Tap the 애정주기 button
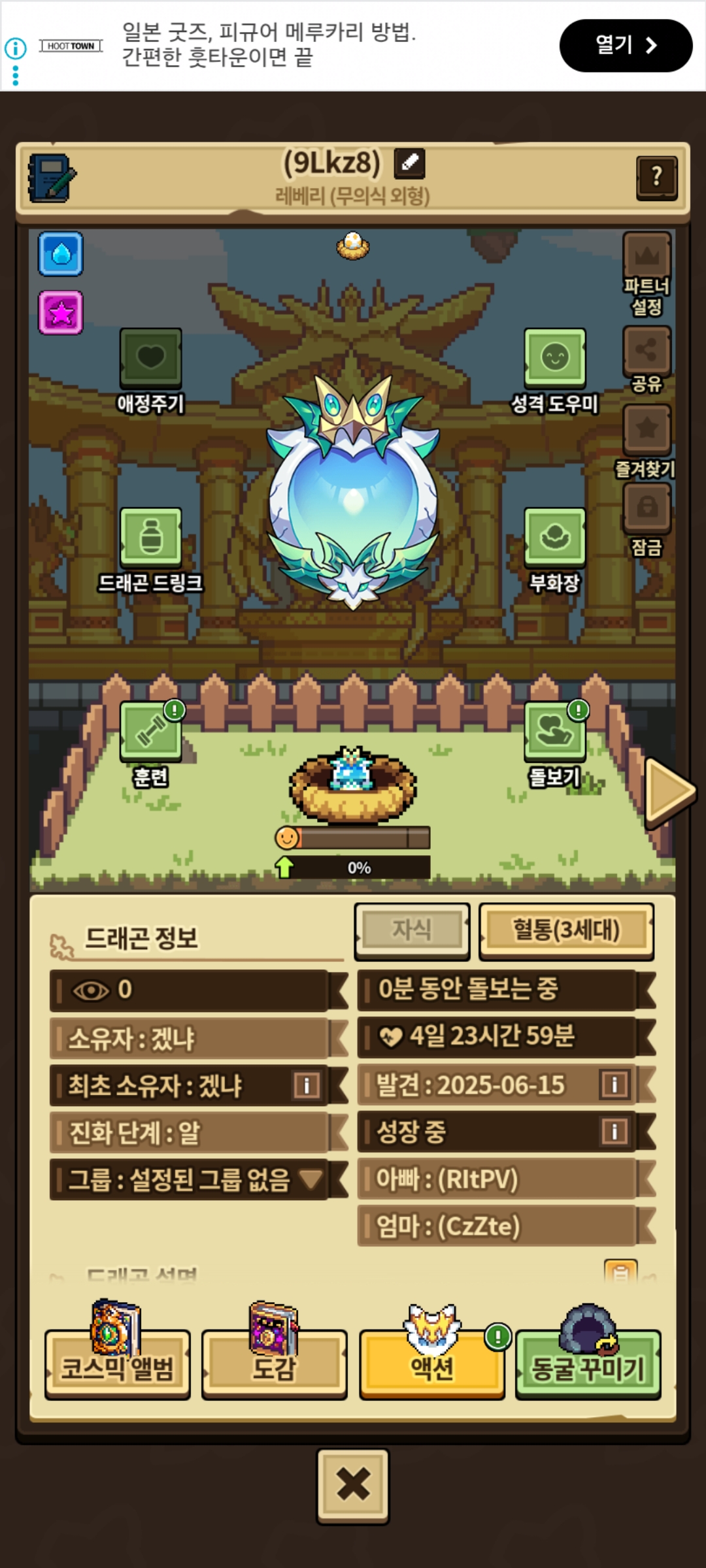Image resolution: width=706 pixels, height=1568 pixels. (x=150, y=371)
